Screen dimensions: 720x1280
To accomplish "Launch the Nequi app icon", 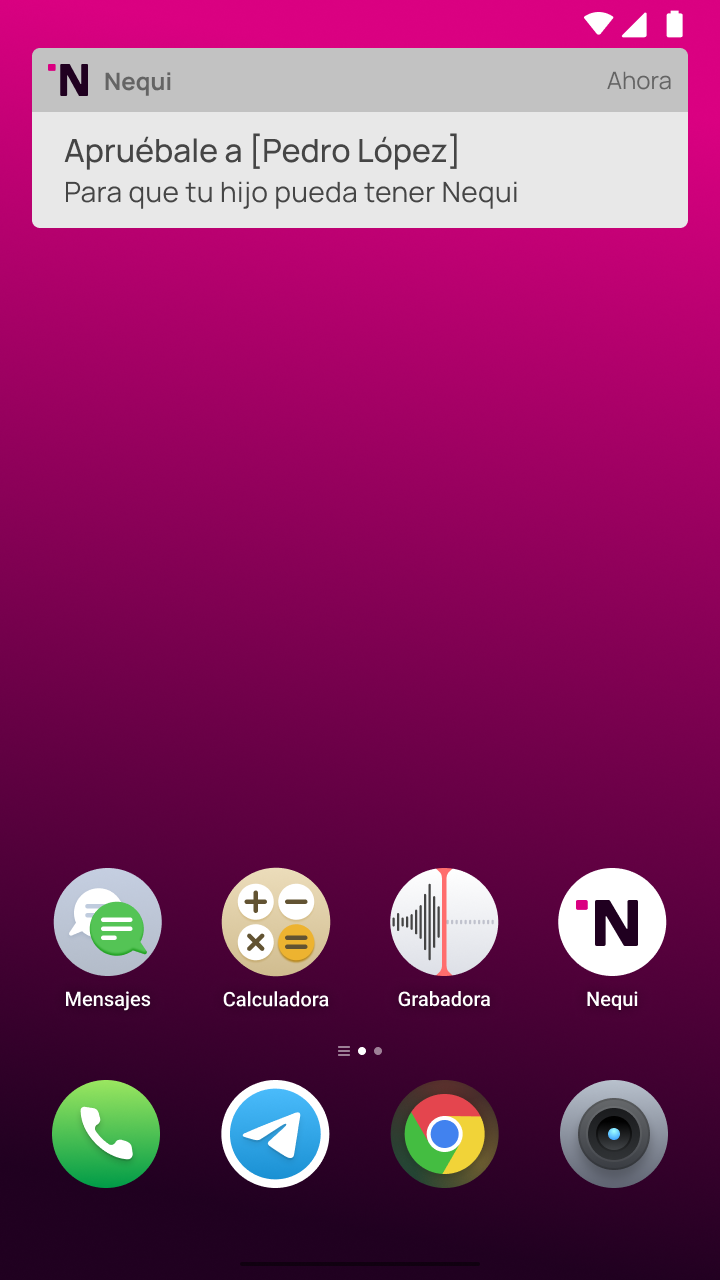I will pos(612,922).
